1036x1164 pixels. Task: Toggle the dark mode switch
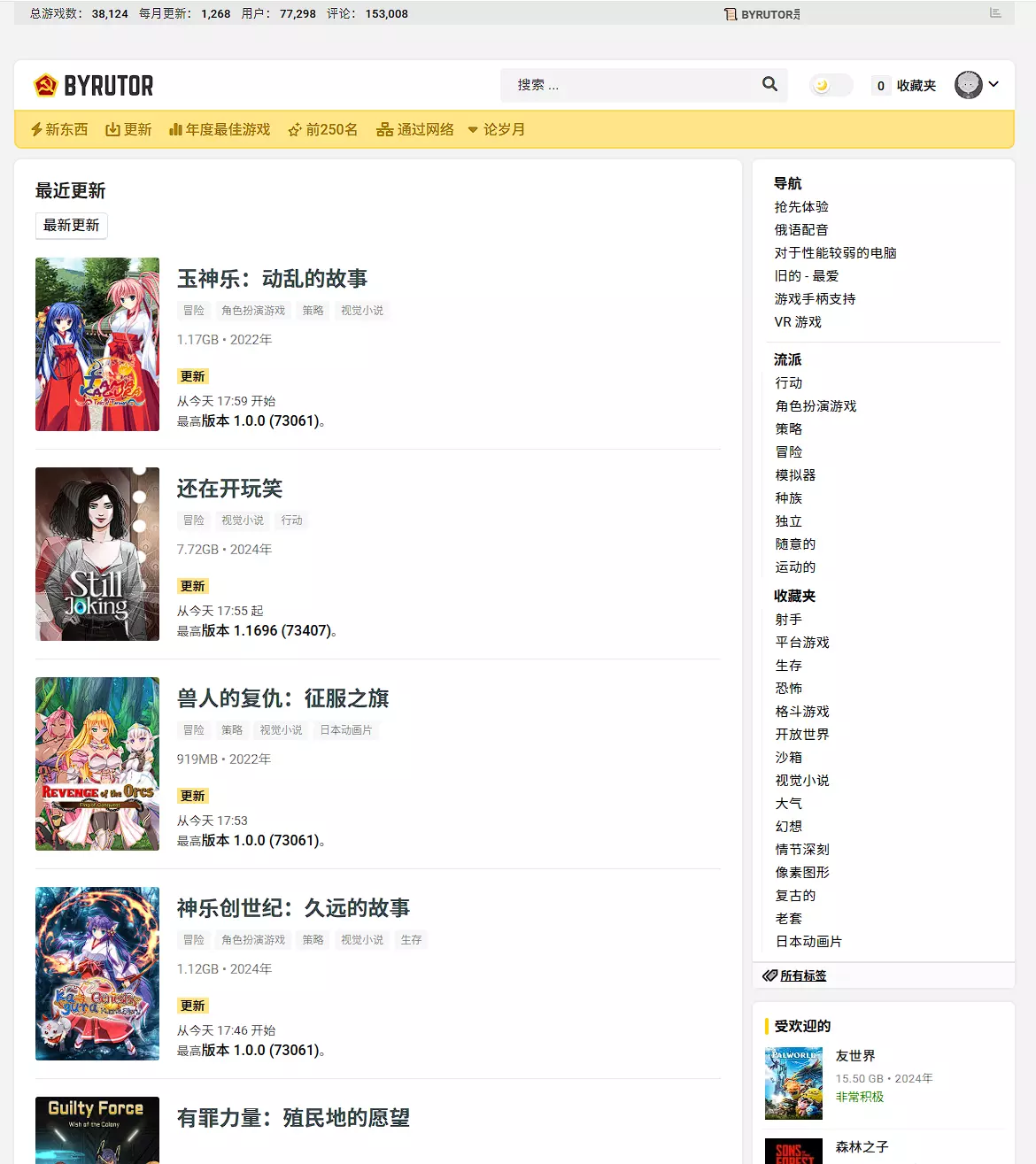coord(831,85)
